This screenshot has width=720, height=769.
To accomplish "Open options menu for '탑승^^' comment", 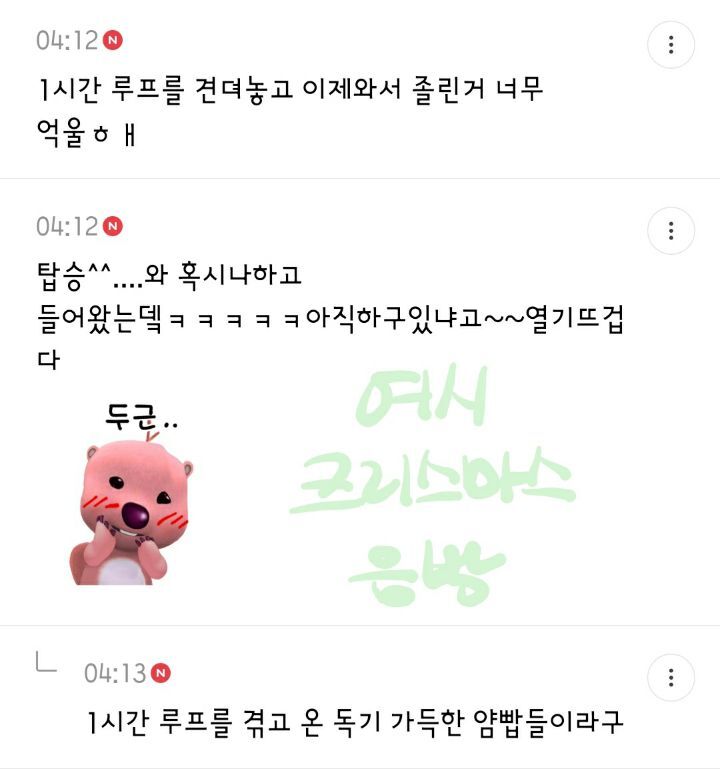I will click(670, 231).
